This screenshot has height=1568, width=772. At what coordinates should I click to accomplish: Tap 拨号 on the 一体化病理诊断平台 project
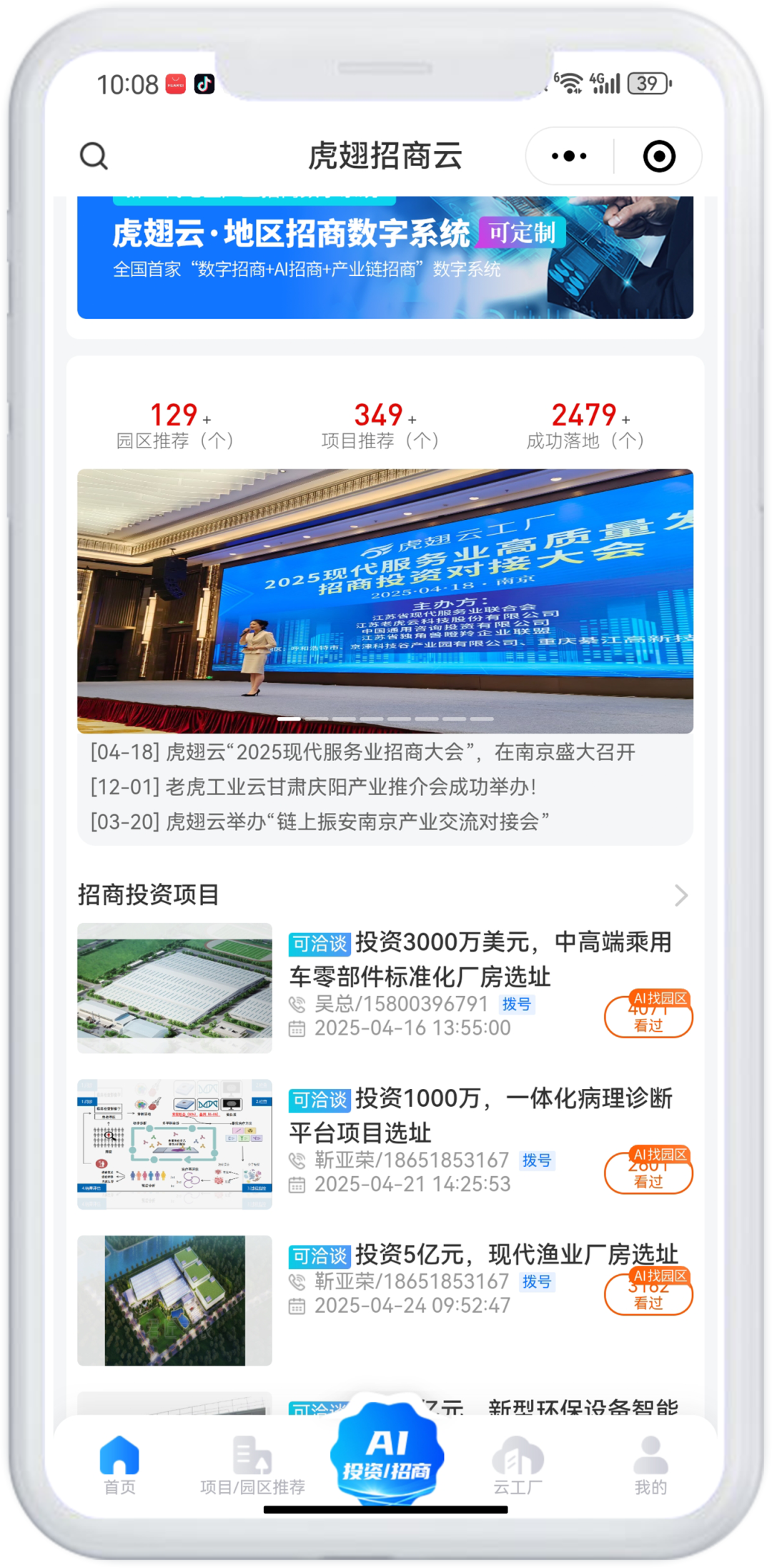coord(536,1160)
